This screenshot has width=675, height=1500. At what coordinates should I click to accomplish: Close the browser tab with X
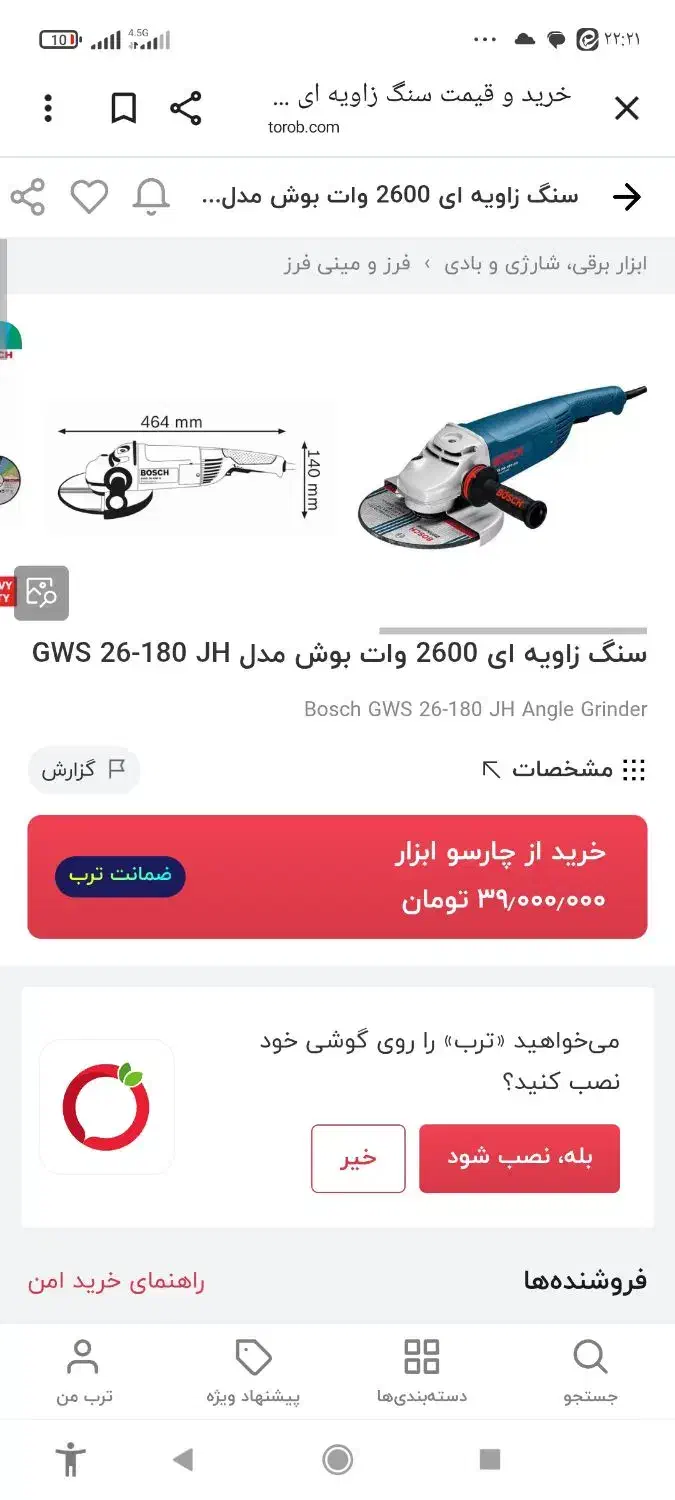pyautogui.click(x=626, y=108)
